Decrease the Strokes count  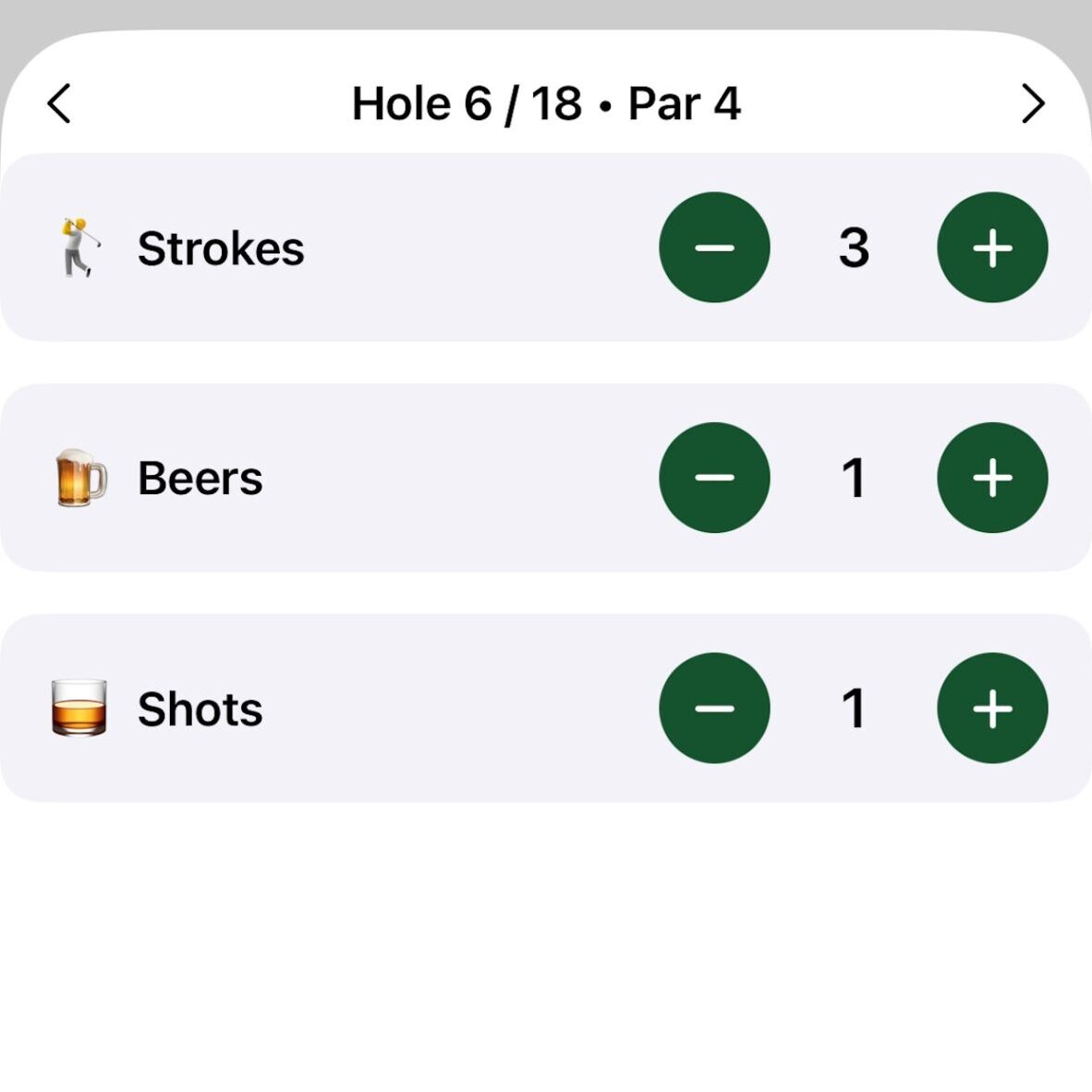point(714,248)
